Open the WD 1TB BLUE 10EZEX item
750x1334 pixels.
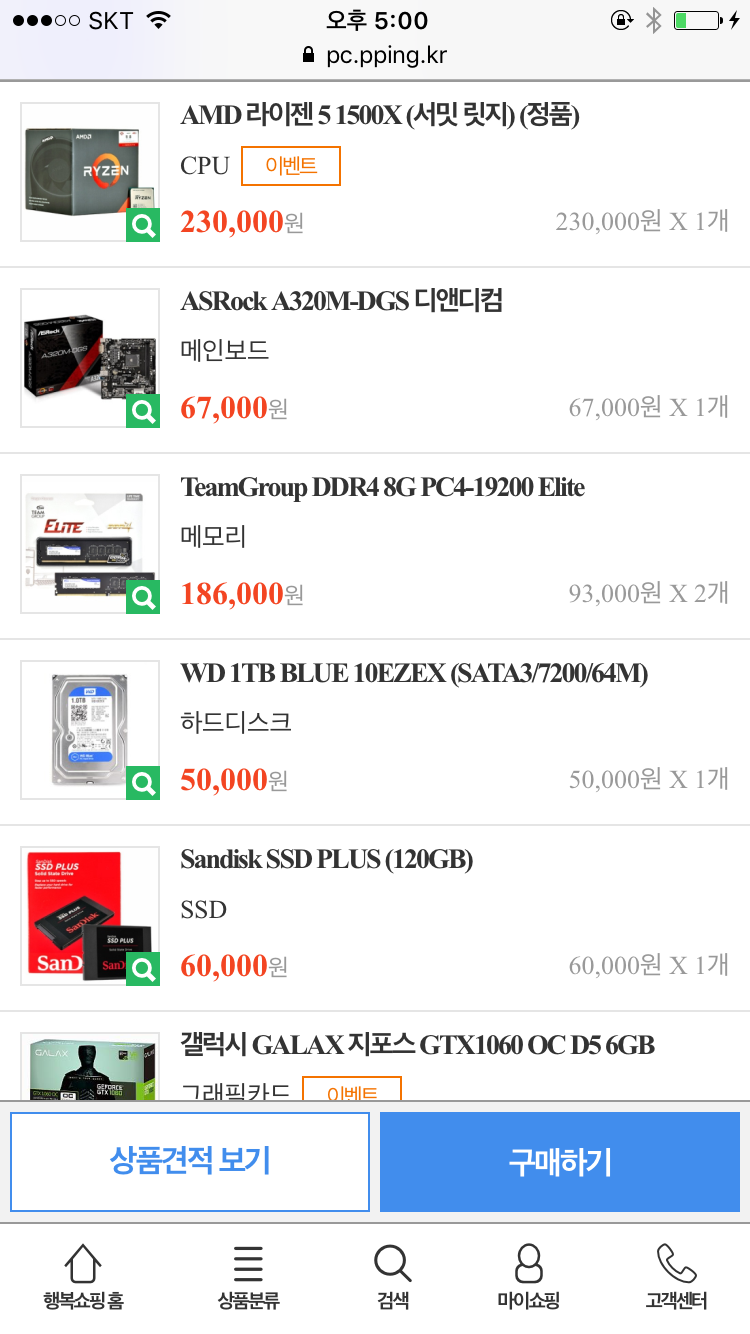[414, 674]
